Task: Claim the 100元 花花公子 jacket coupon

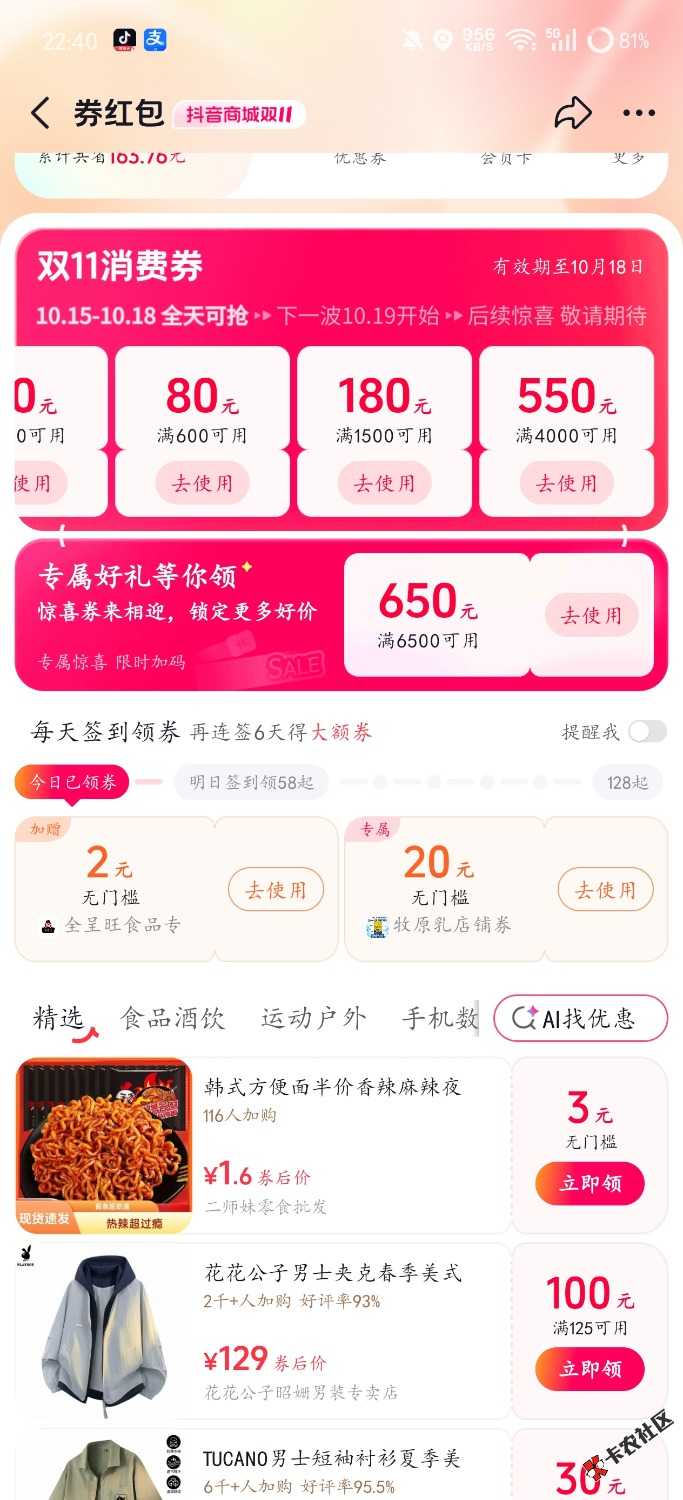Action: [590, 1369]
